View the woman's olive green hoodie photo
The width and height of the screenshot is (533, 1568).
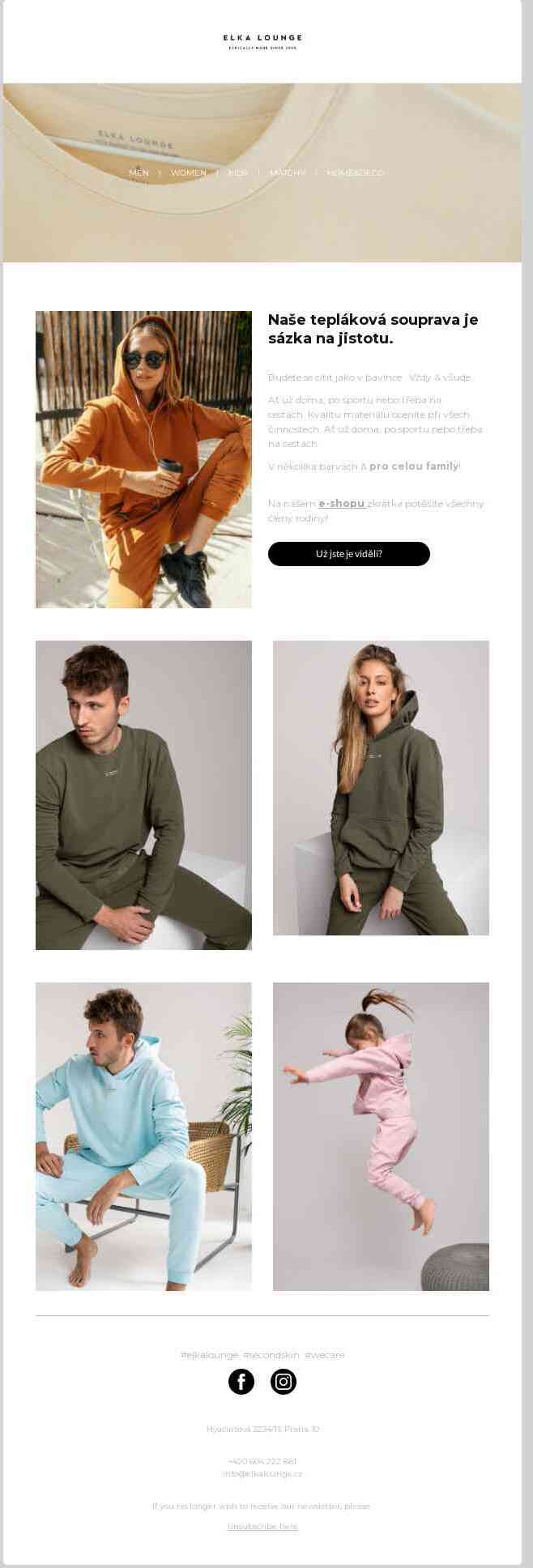click(x=381, y=787)
